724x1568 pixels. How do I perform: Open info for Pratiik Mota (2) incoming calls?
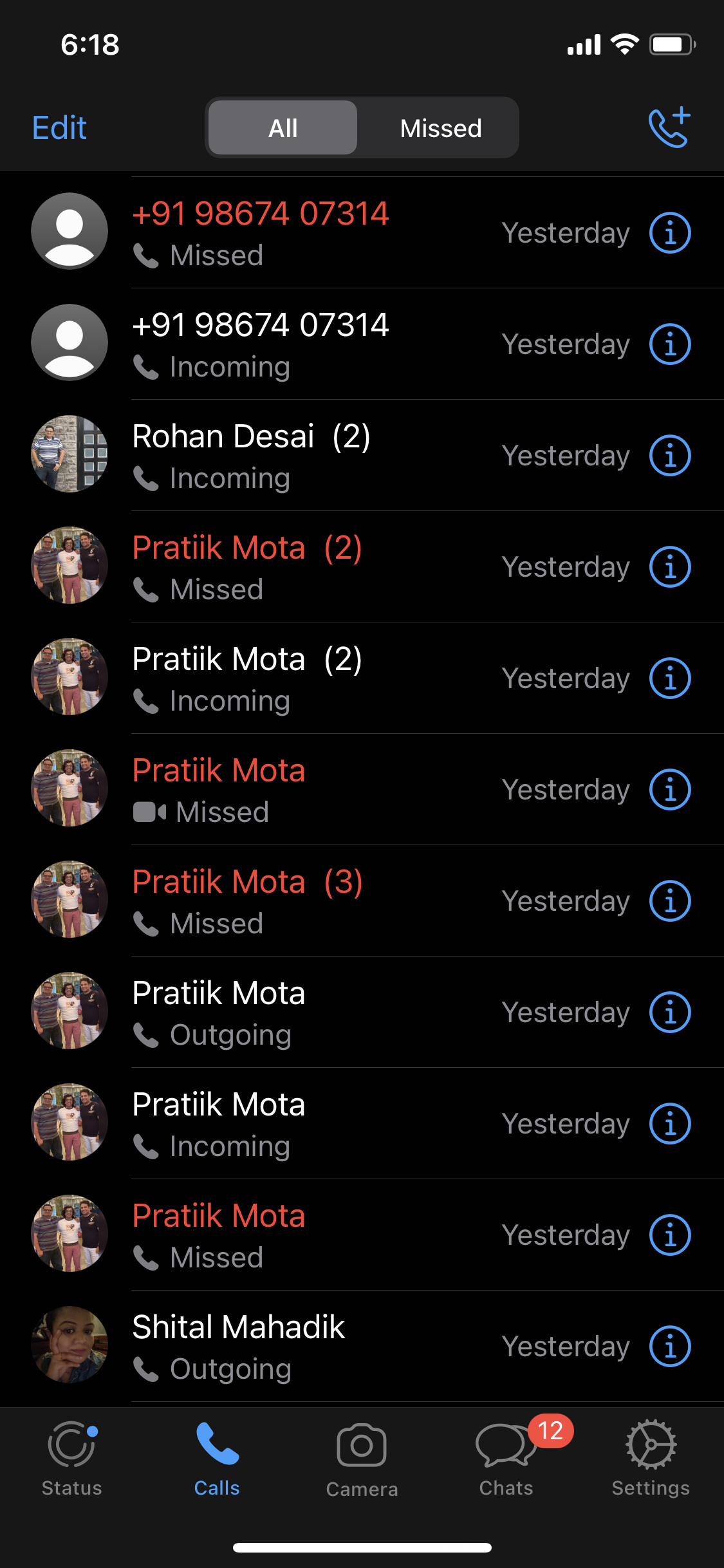click(x=670, y=678)
